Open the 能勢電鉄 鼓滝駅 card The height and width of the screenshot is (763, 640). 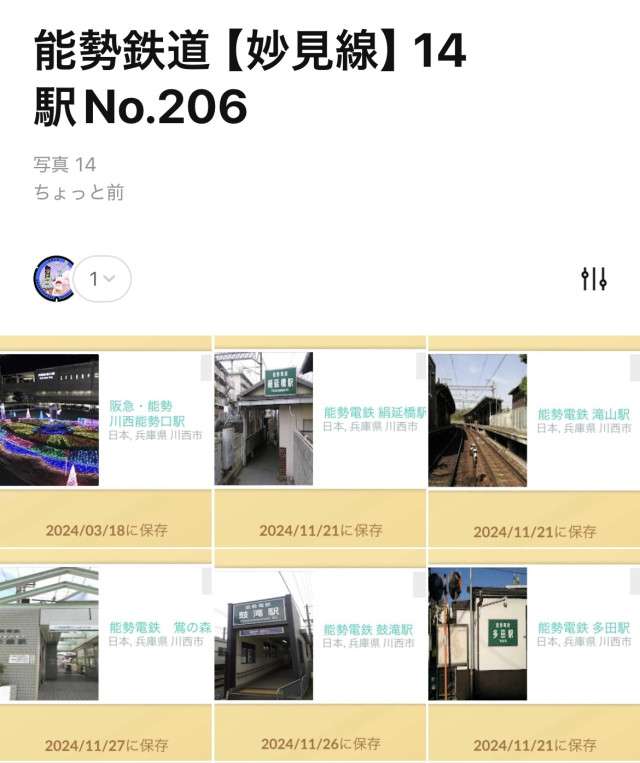(320, 635)
